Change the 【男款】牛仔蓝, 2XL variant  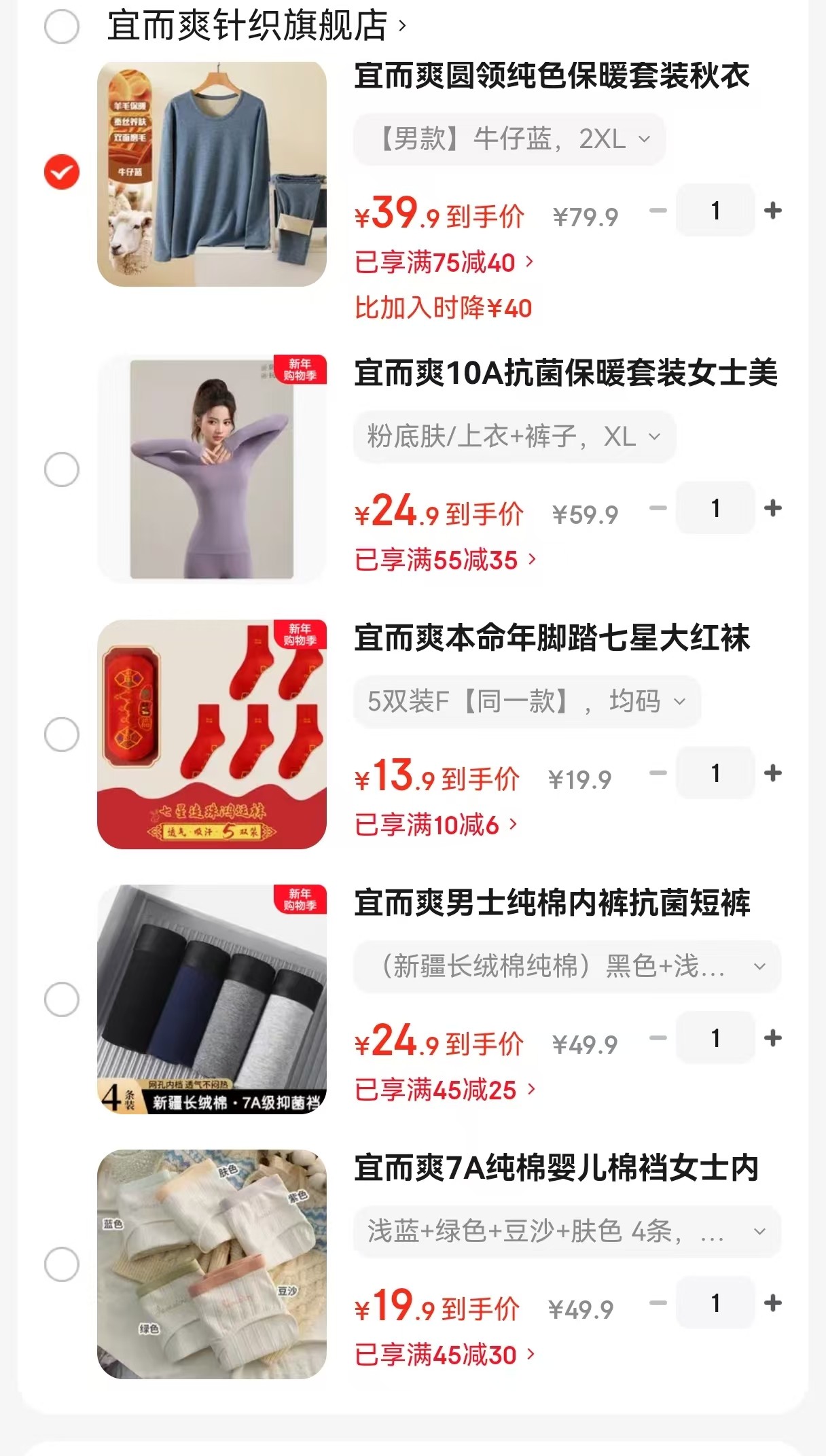click(x=509, y=139)
